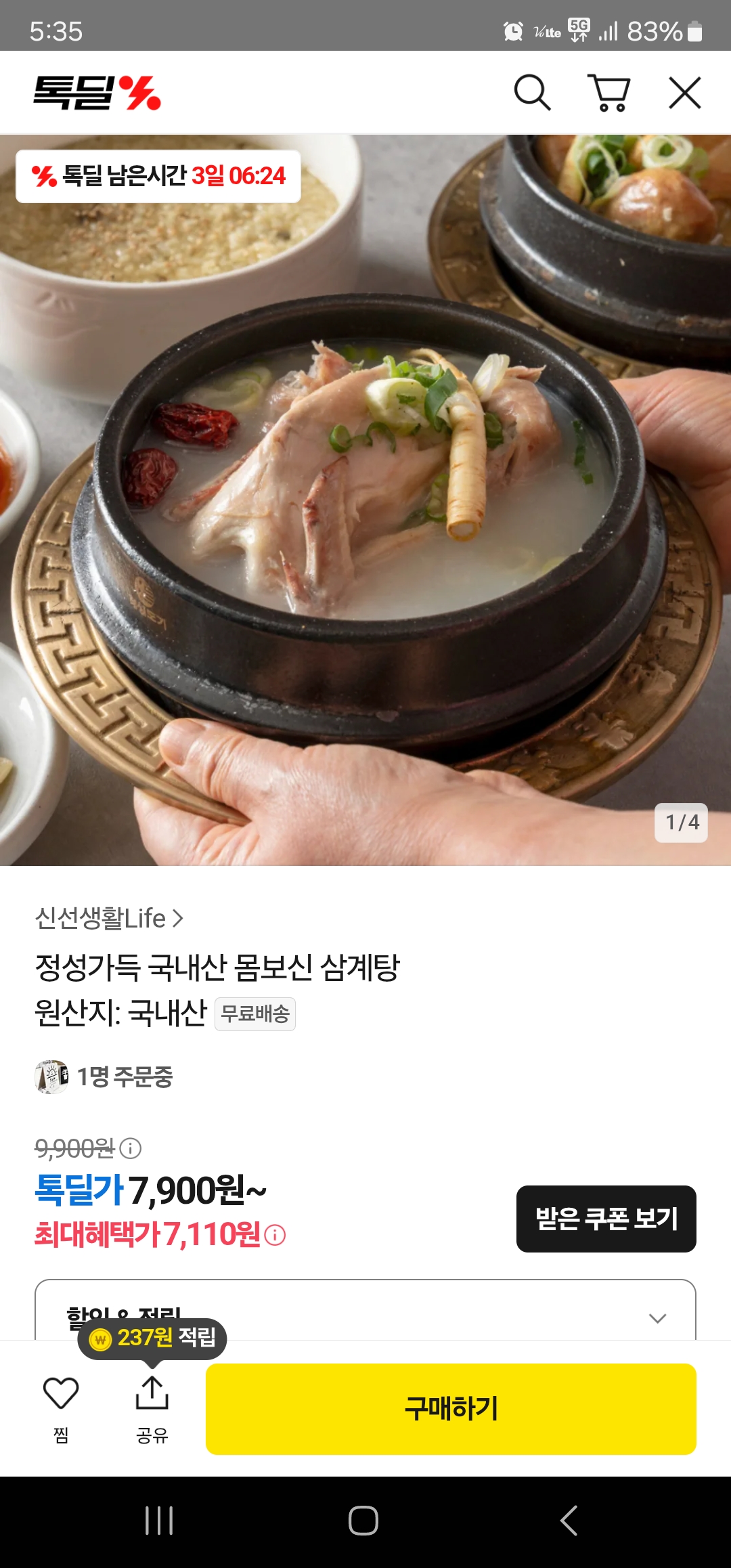Show info for 최대혜택가 7,110원

pos(275,1236)
